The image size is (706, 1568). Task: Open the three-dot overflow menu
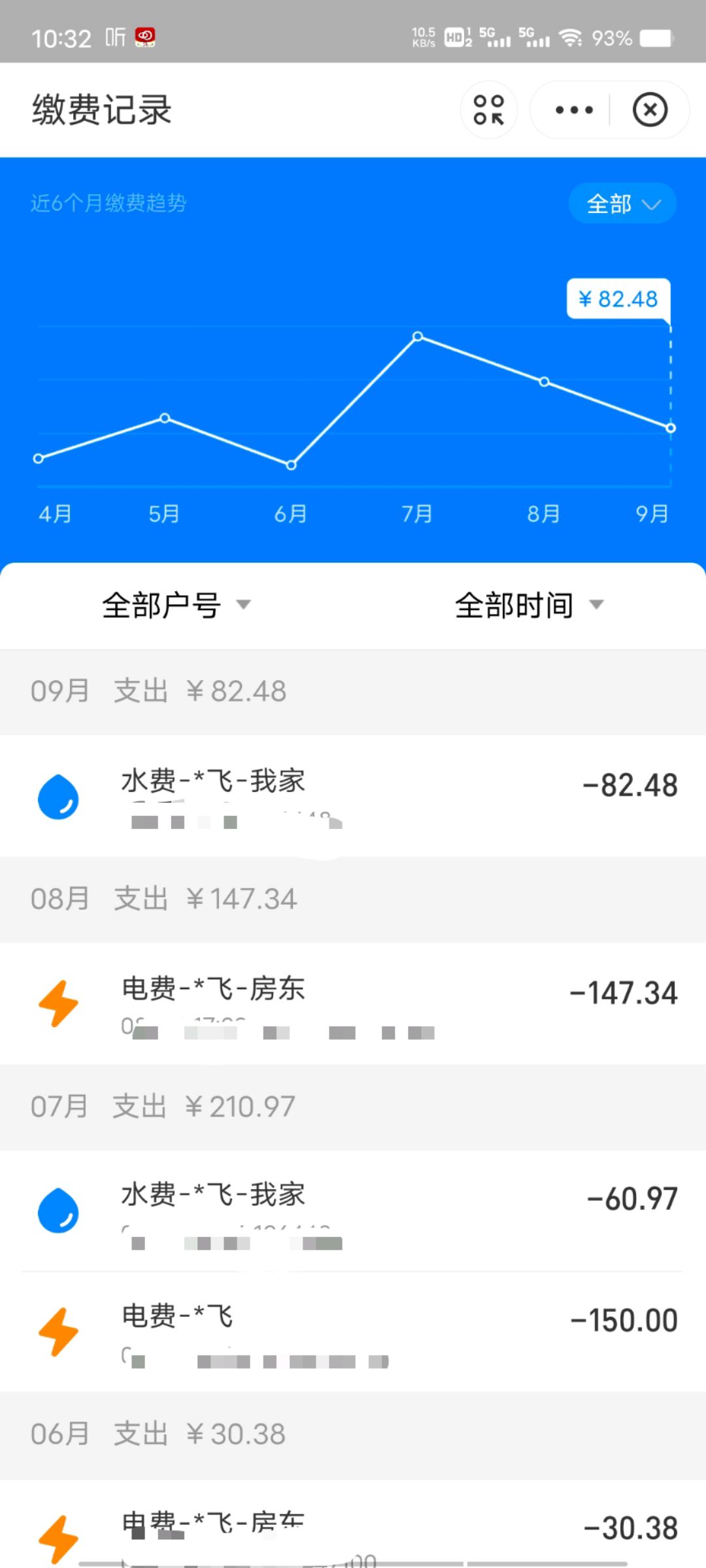(x=574, y=110)
